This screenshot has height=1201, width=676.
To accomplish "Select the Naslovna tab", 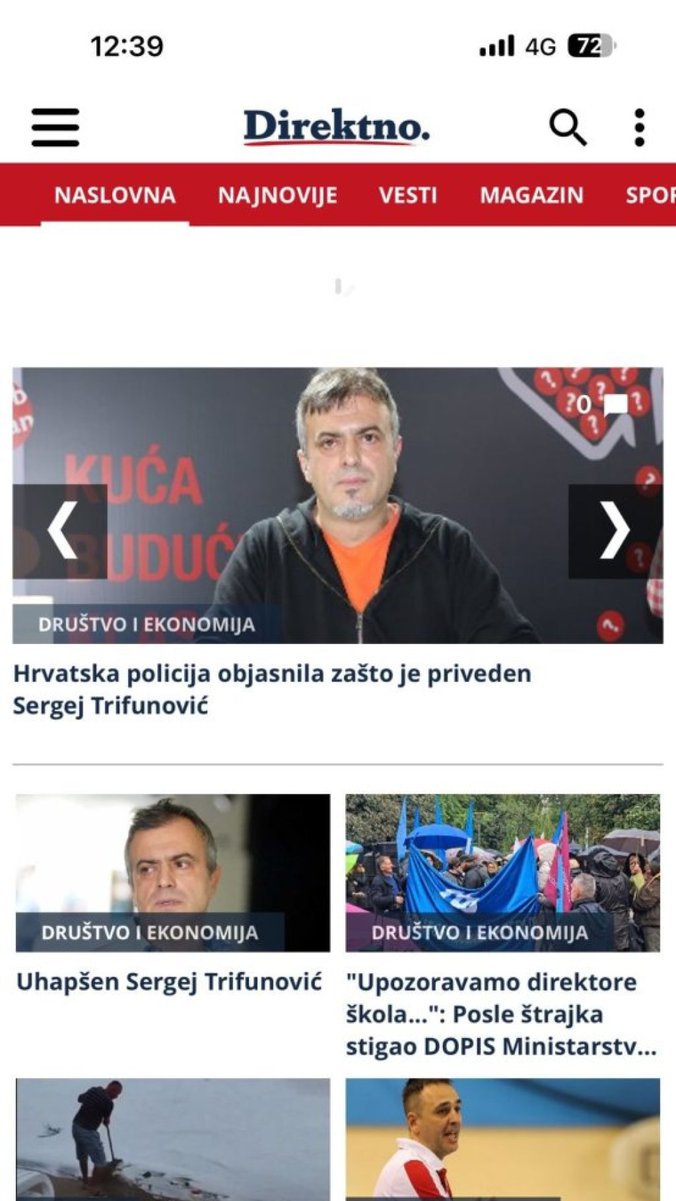I will [114, 195].
